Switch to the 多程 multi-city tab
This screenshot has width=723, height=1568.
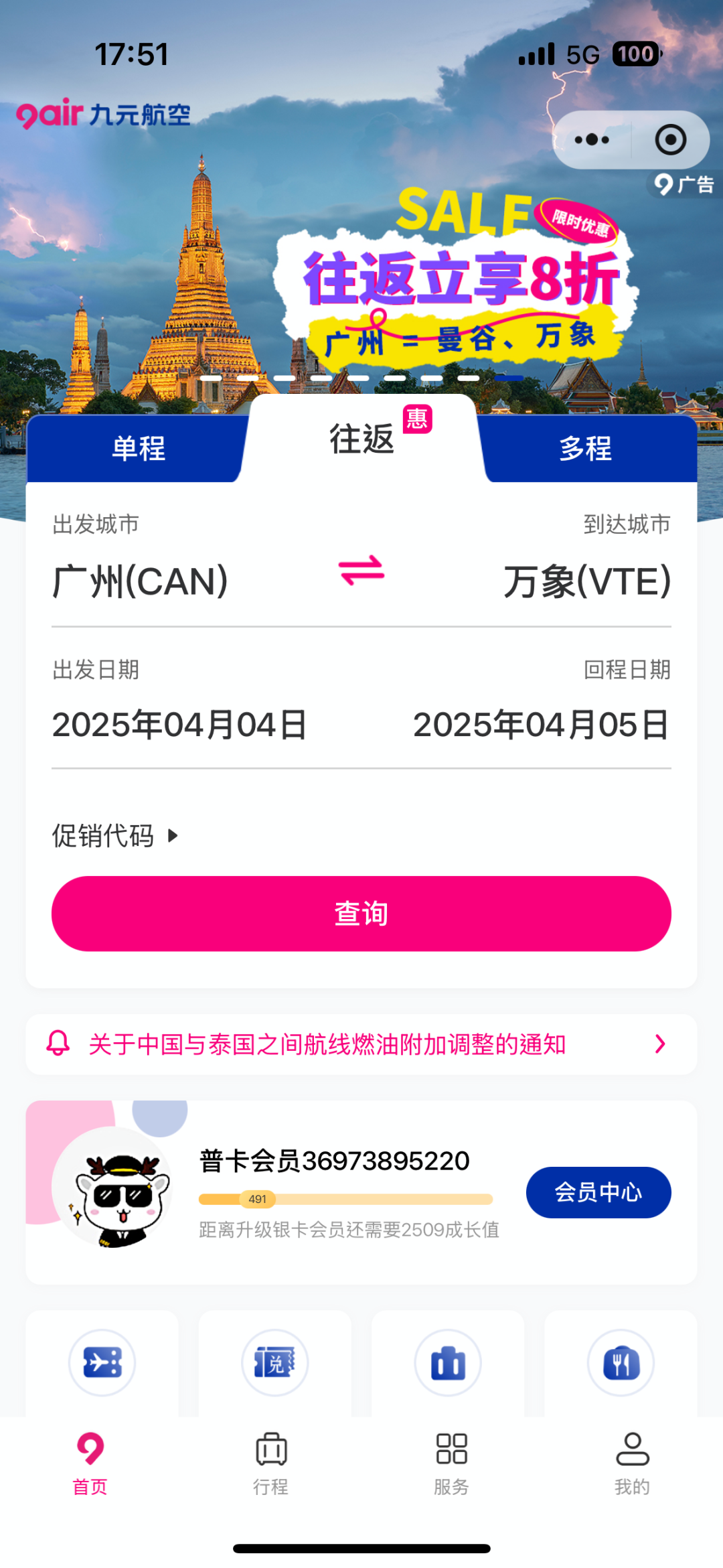point(586,448)
